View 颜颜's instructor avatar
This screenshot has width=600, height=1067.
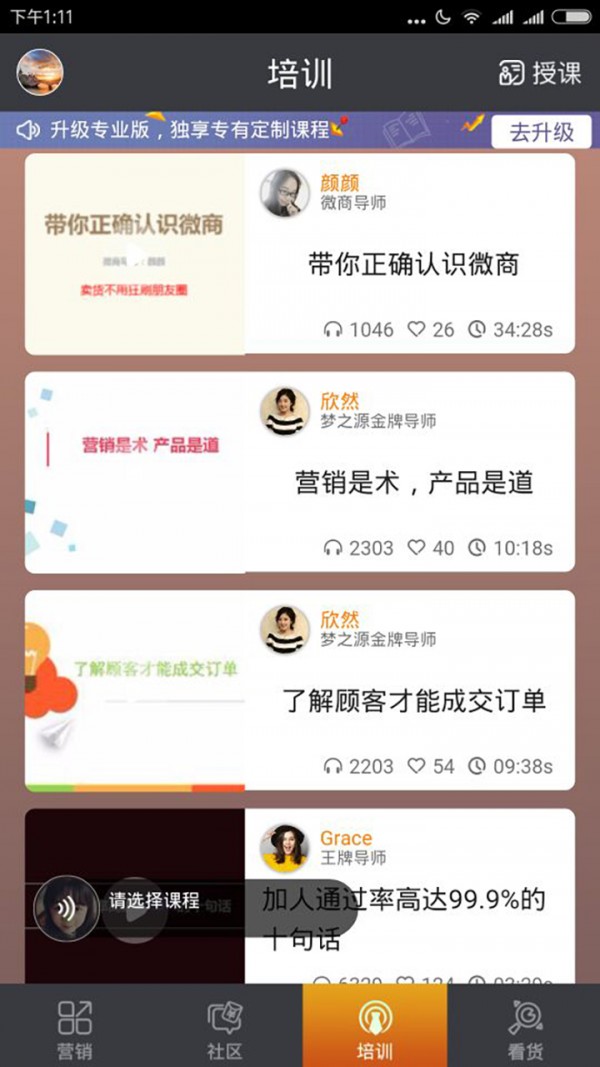285,192
